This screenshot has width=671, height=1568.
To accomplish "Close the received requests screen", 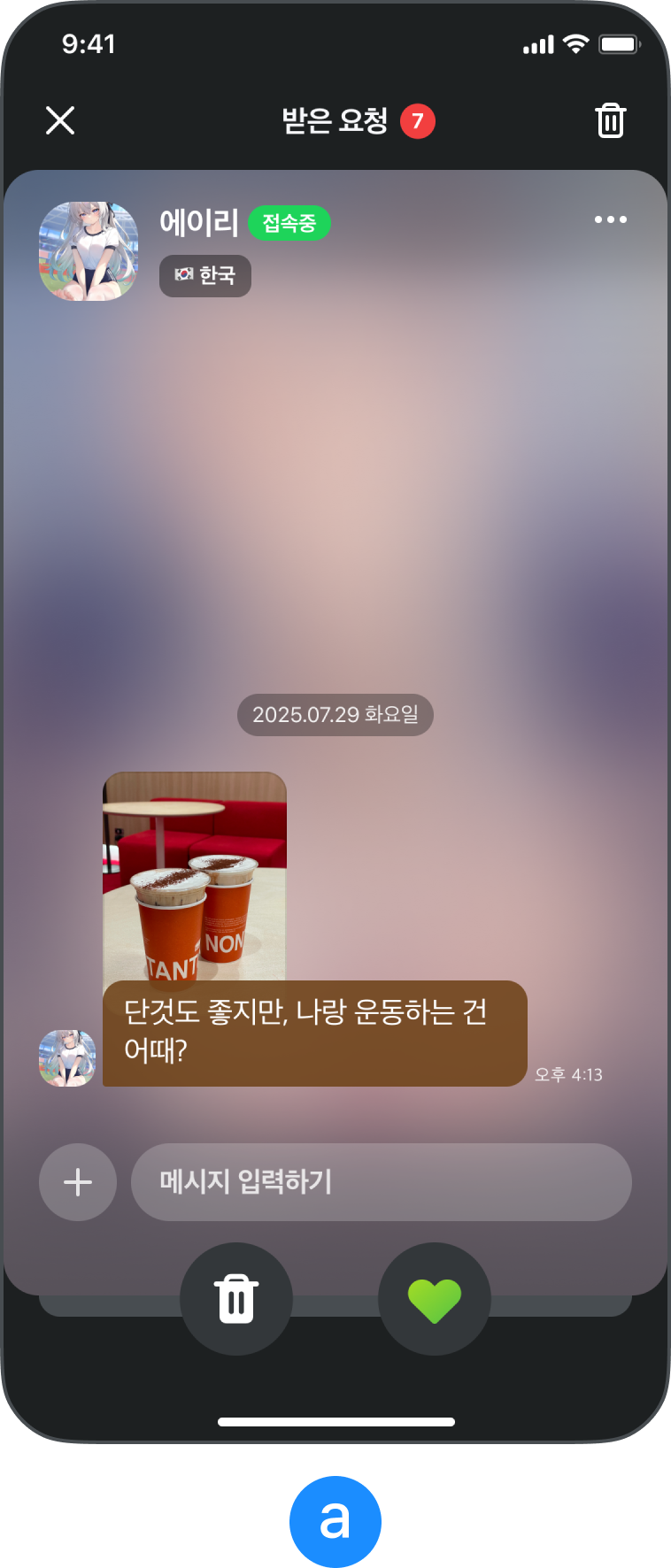I will [60, 120].
